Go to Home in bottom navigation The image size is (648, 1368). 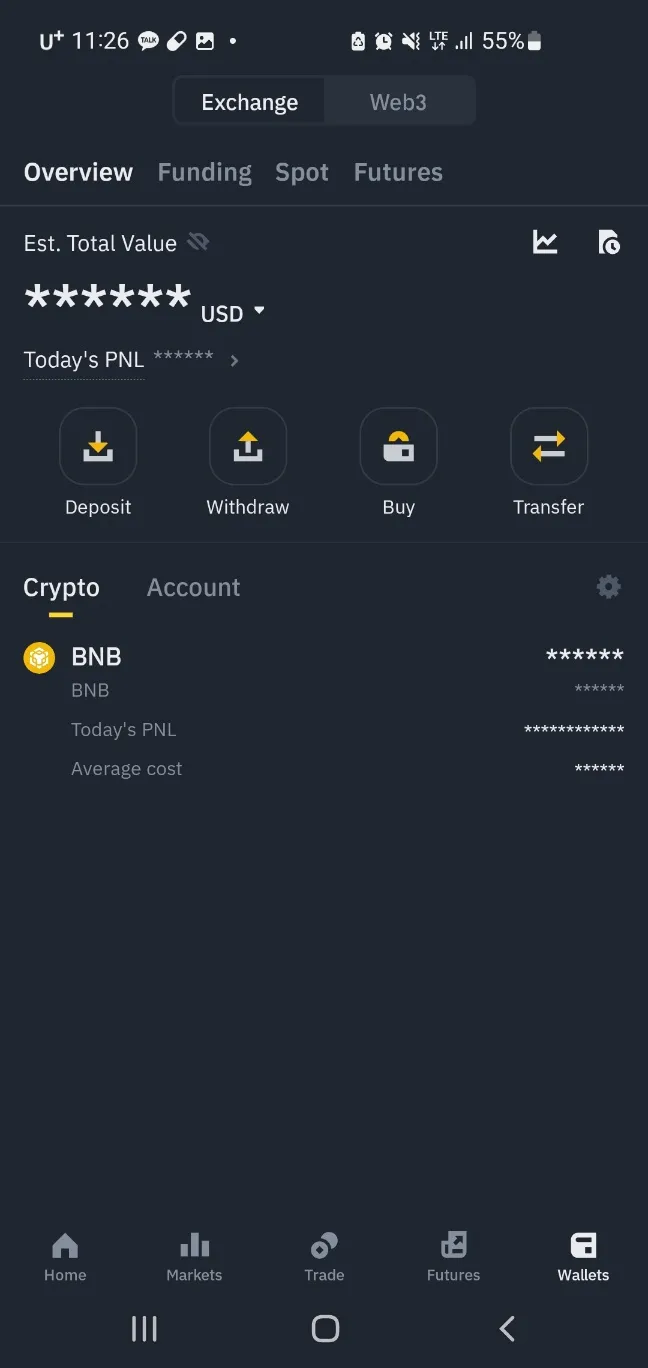(65, 1256)
